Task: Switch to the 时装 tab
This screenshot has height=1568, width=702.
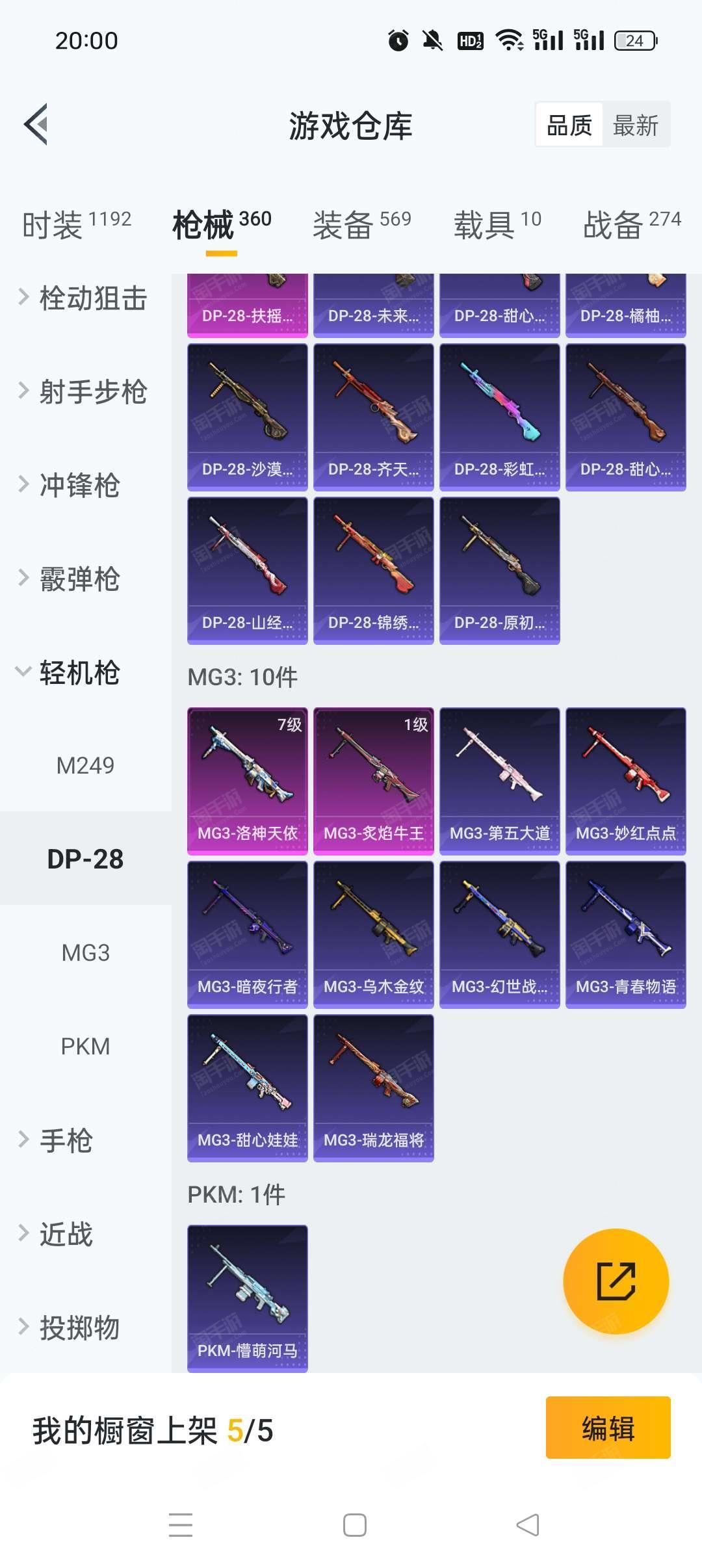Action: point(77,224)
